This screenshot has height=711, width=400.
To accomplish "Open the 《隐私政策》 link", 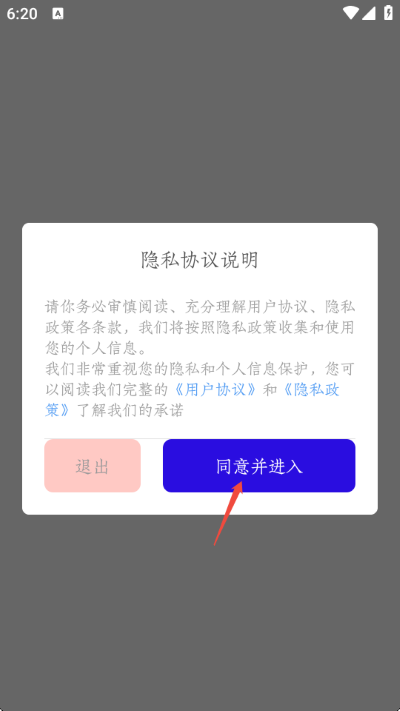I will pos(311,390).
